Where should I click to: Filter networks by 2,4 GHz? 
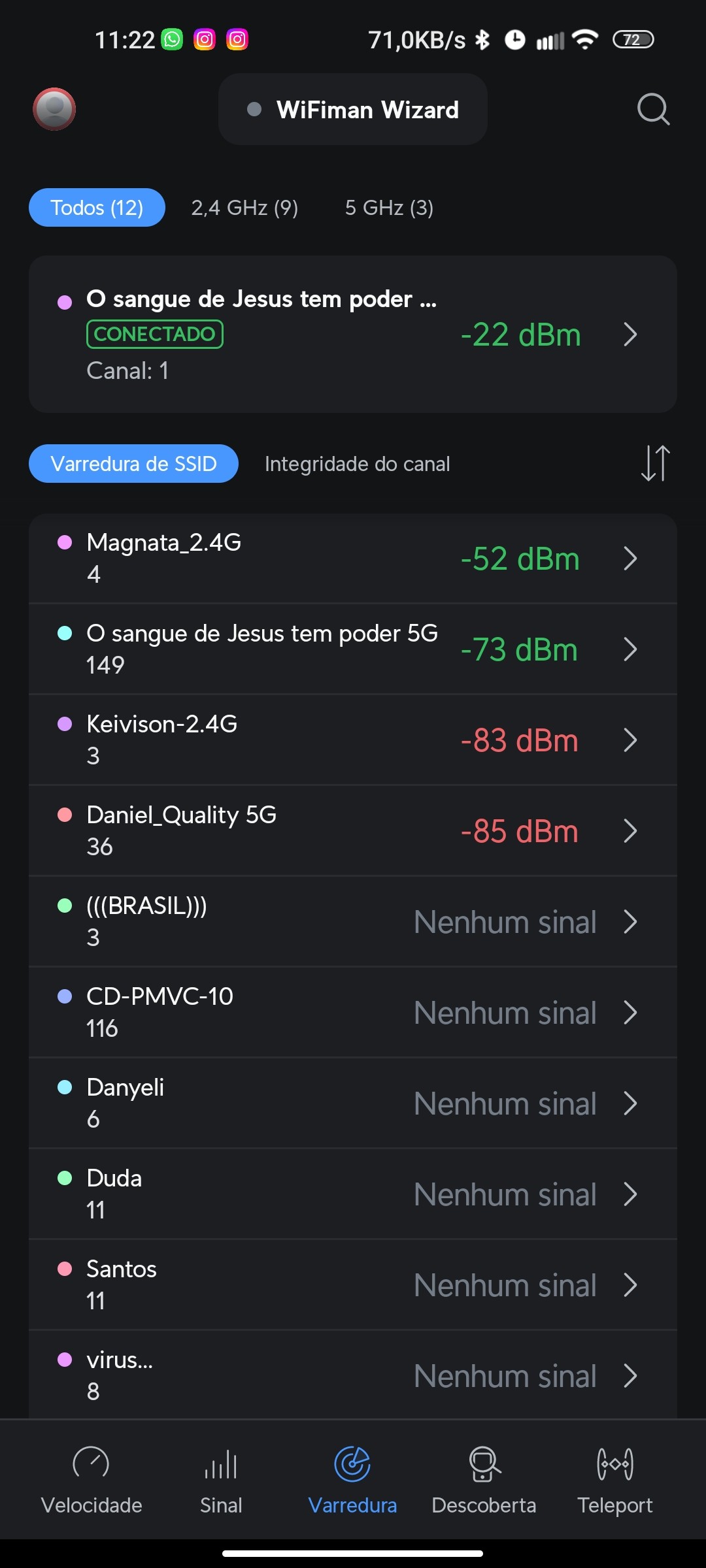coord(244,208)
